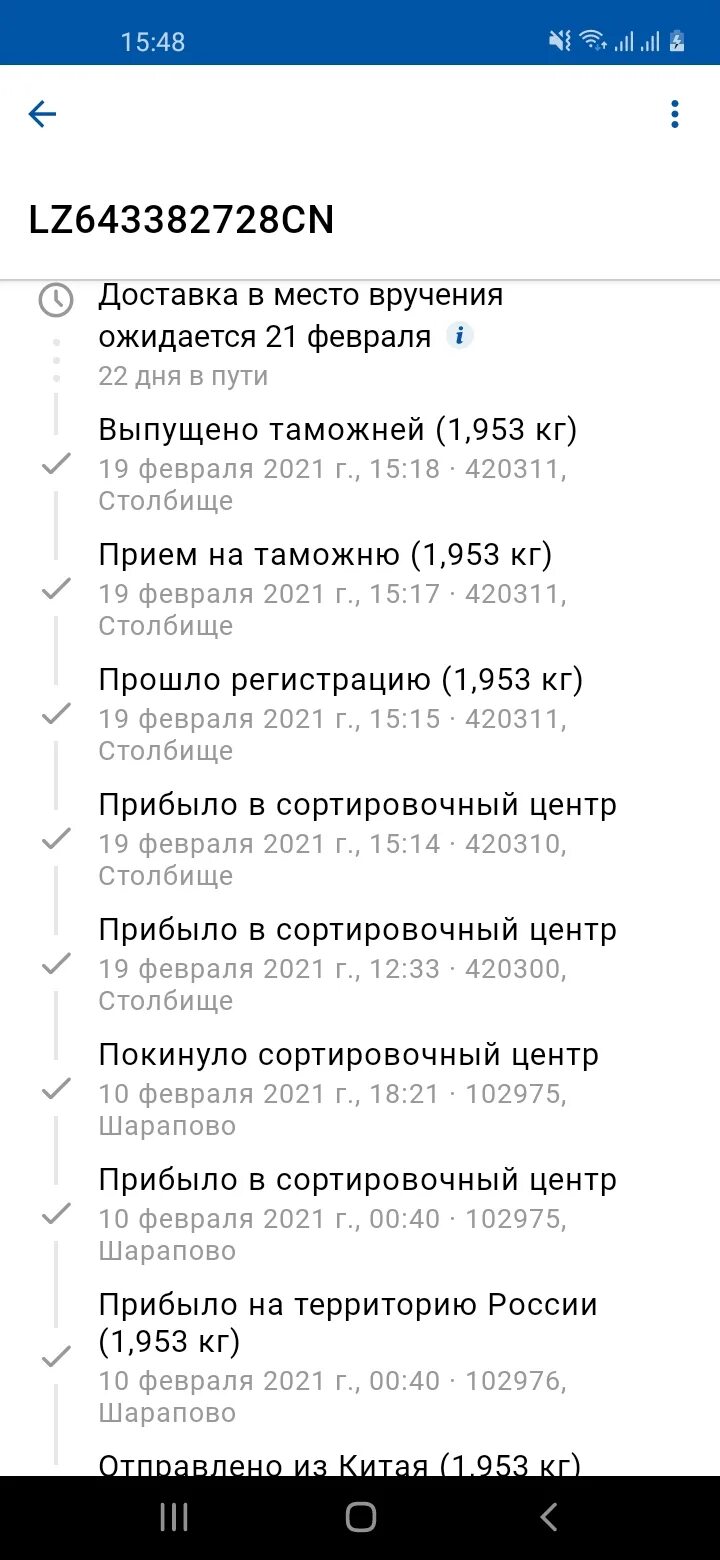Tap the Android home button
Viewport: 720px width, 1560px height.
pos(360,1516)
